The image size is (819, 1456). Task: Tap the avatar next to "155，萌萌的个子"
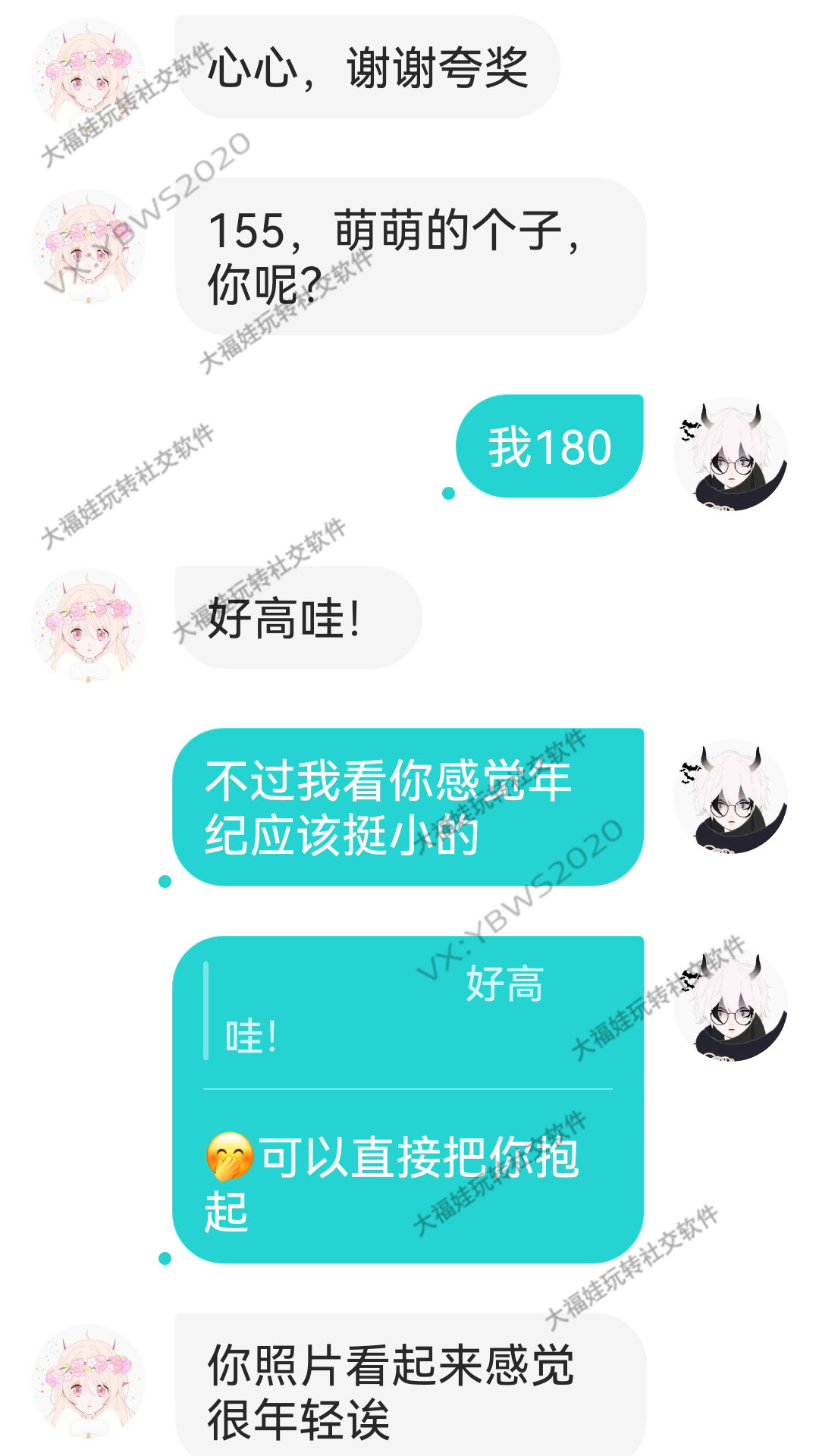click(88, 245)
